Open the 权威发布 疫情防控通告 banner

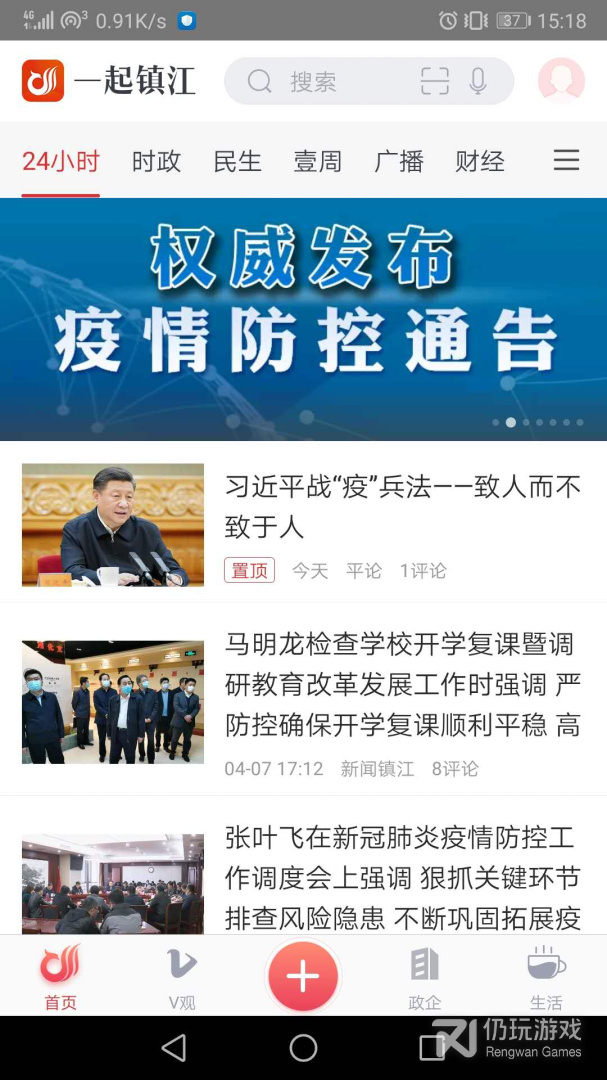pyautogui.click(x=303, y=319)
